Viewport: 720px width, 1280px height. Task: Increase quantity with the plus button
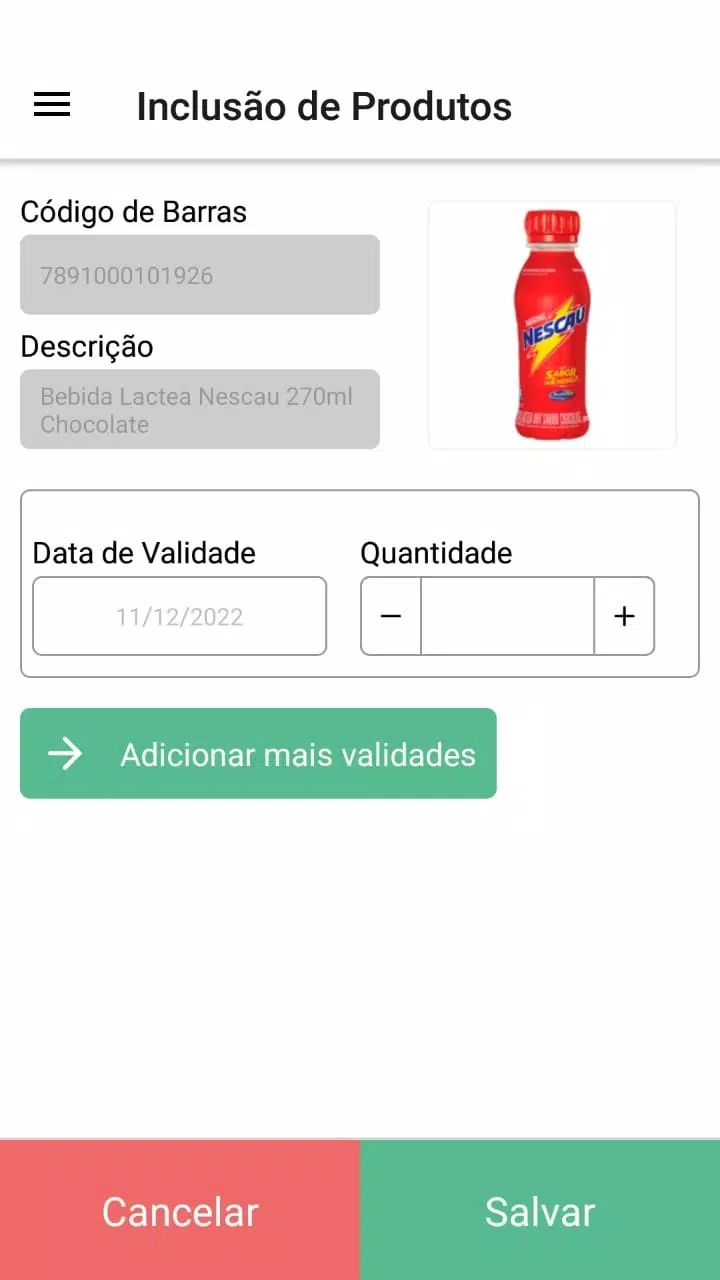(624, 616)
